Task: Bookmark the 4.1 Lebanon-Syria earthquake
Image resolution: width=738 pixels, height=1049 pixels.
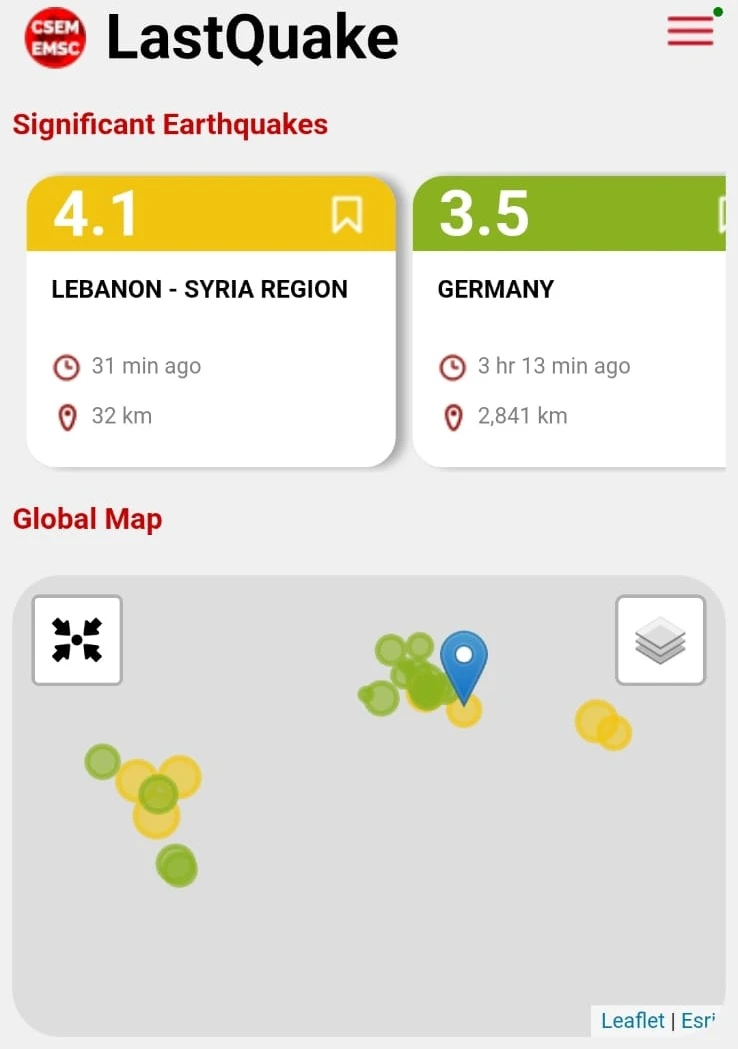Action: point(347,214)
